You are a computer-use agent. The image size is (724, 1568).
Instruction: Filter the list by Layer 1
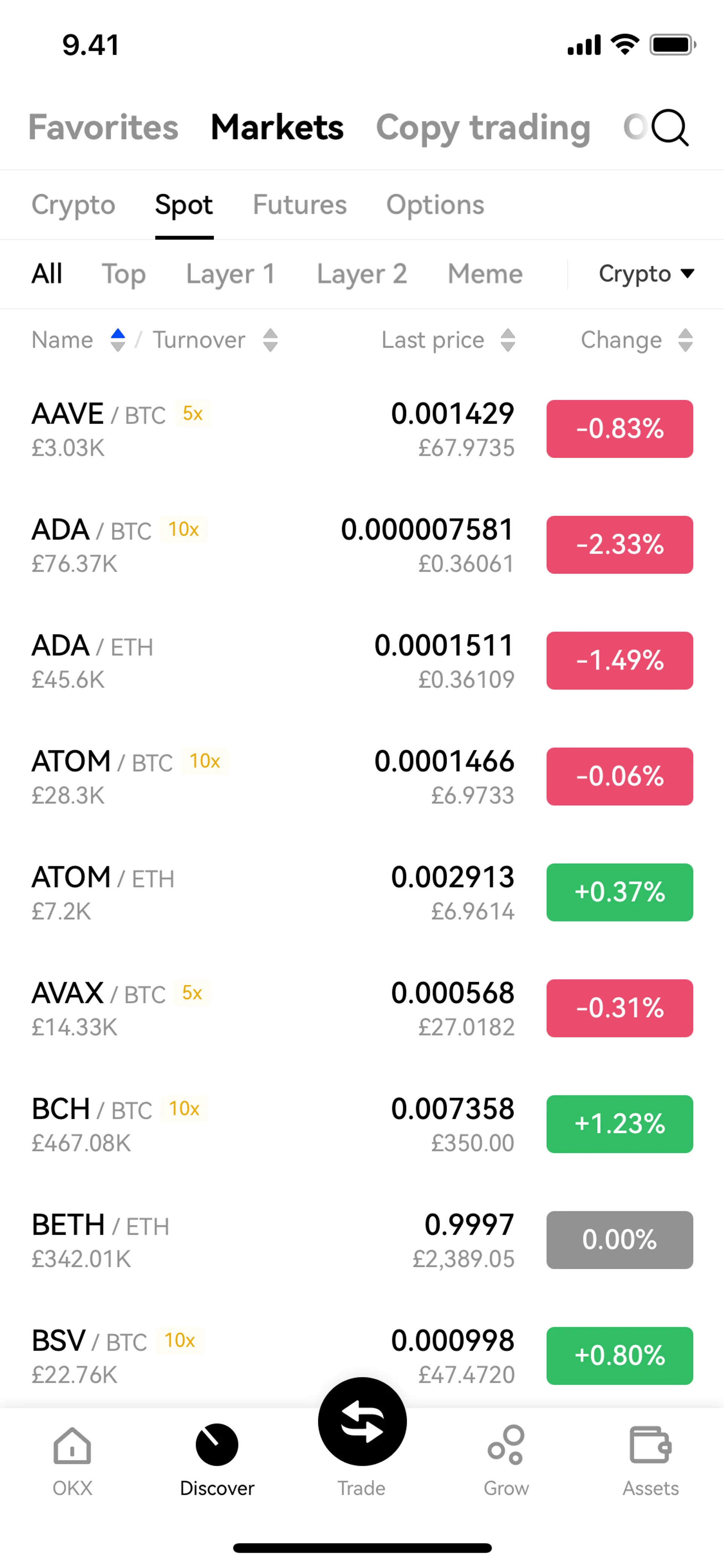pyautogui.click(x=230, y=274)
